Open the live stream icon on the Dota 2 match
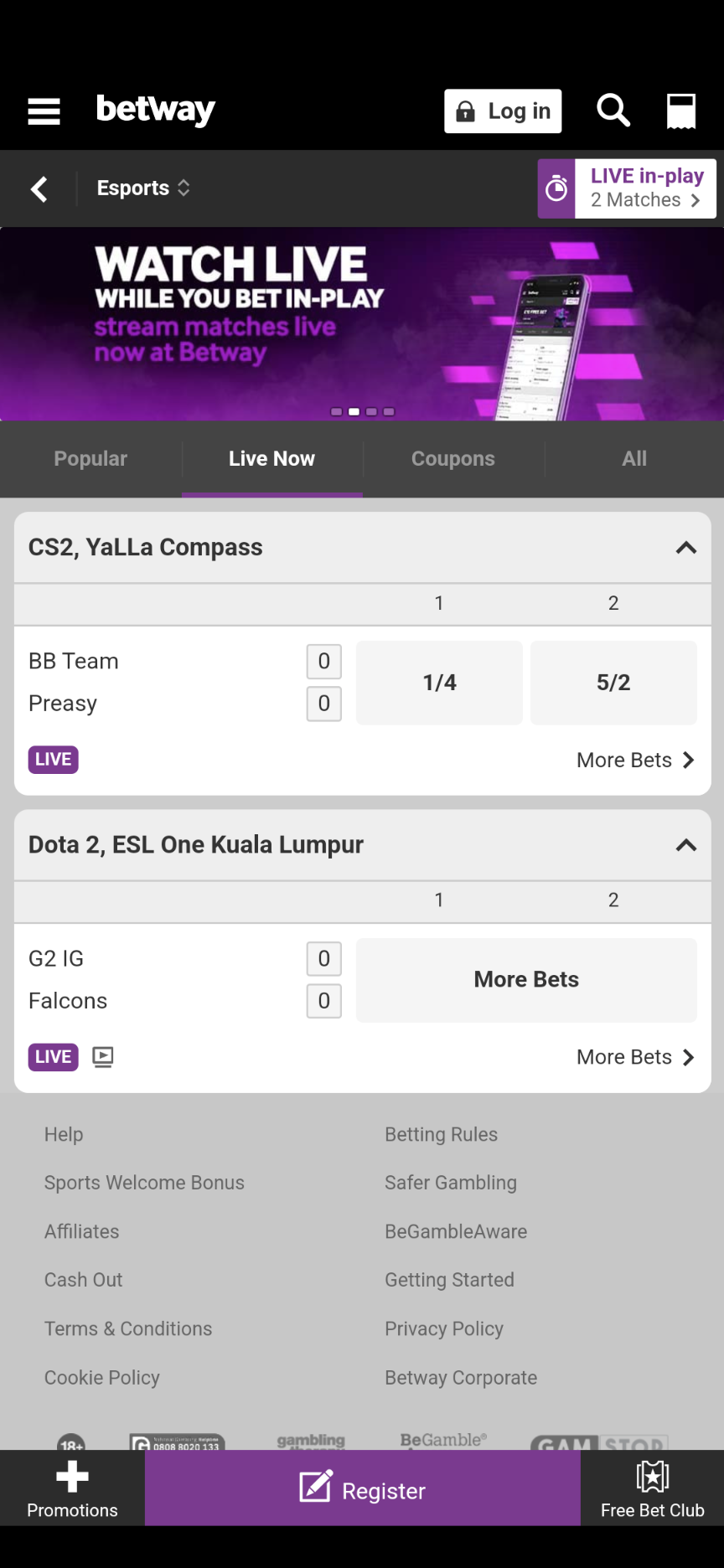Screen dimensions: 724x1568 tap(102, 1056)
